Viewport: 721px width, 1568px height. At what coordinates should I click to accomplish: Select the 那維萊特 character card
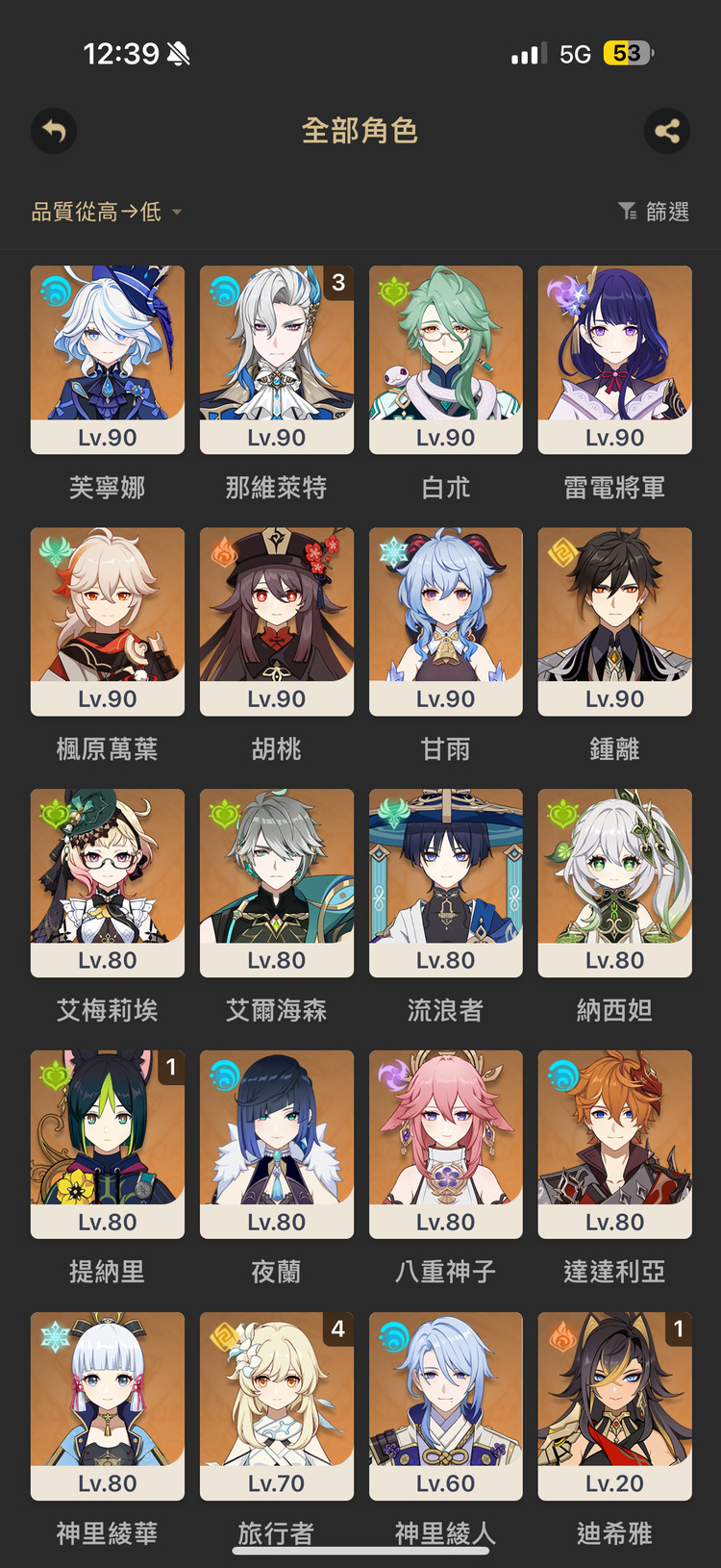click(277, 359)
